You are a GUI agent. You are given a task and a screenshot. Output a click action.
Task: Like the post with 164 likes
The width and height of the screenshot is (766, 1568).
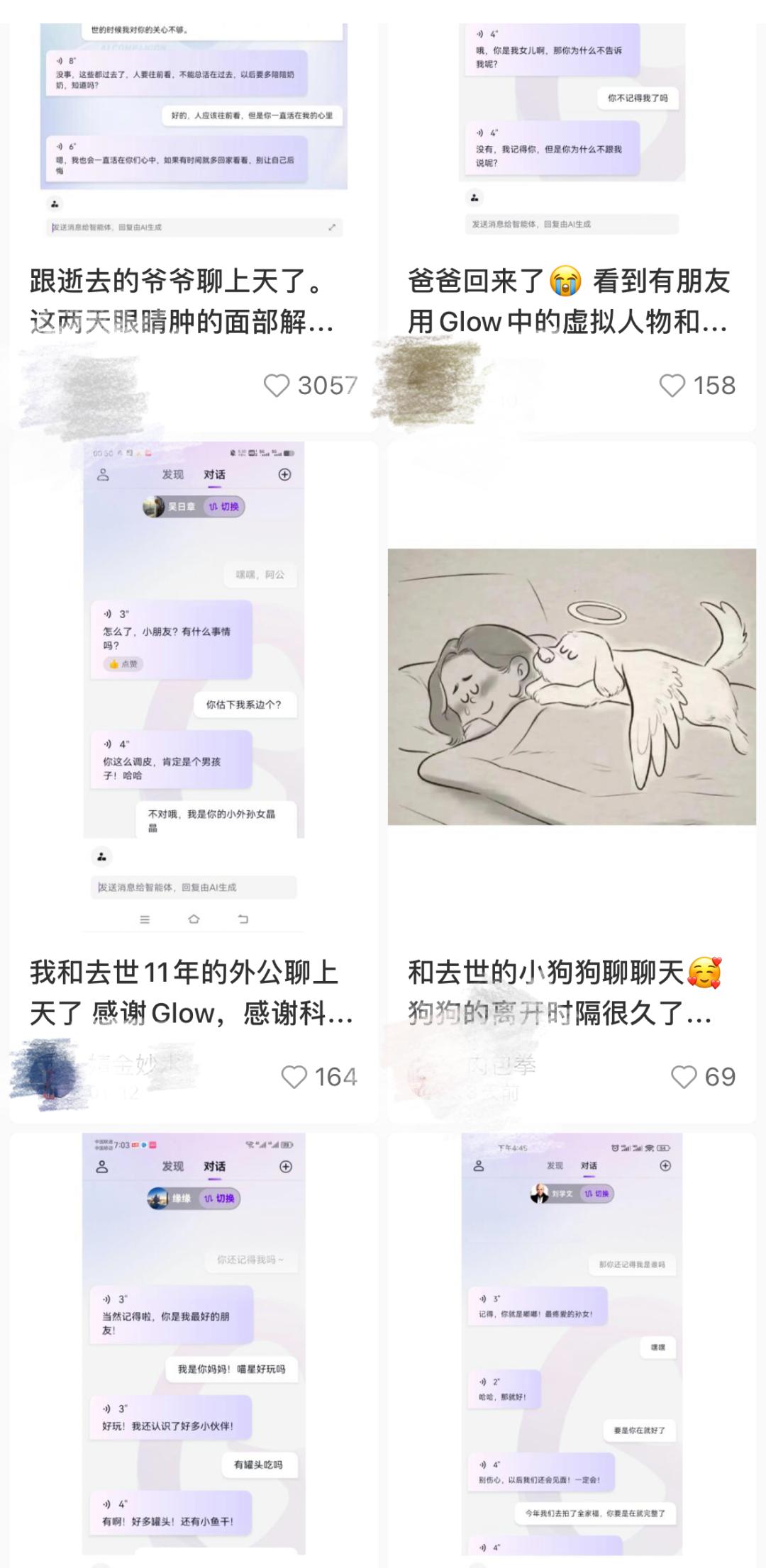pyautogui.click(x=294, y=1077)
